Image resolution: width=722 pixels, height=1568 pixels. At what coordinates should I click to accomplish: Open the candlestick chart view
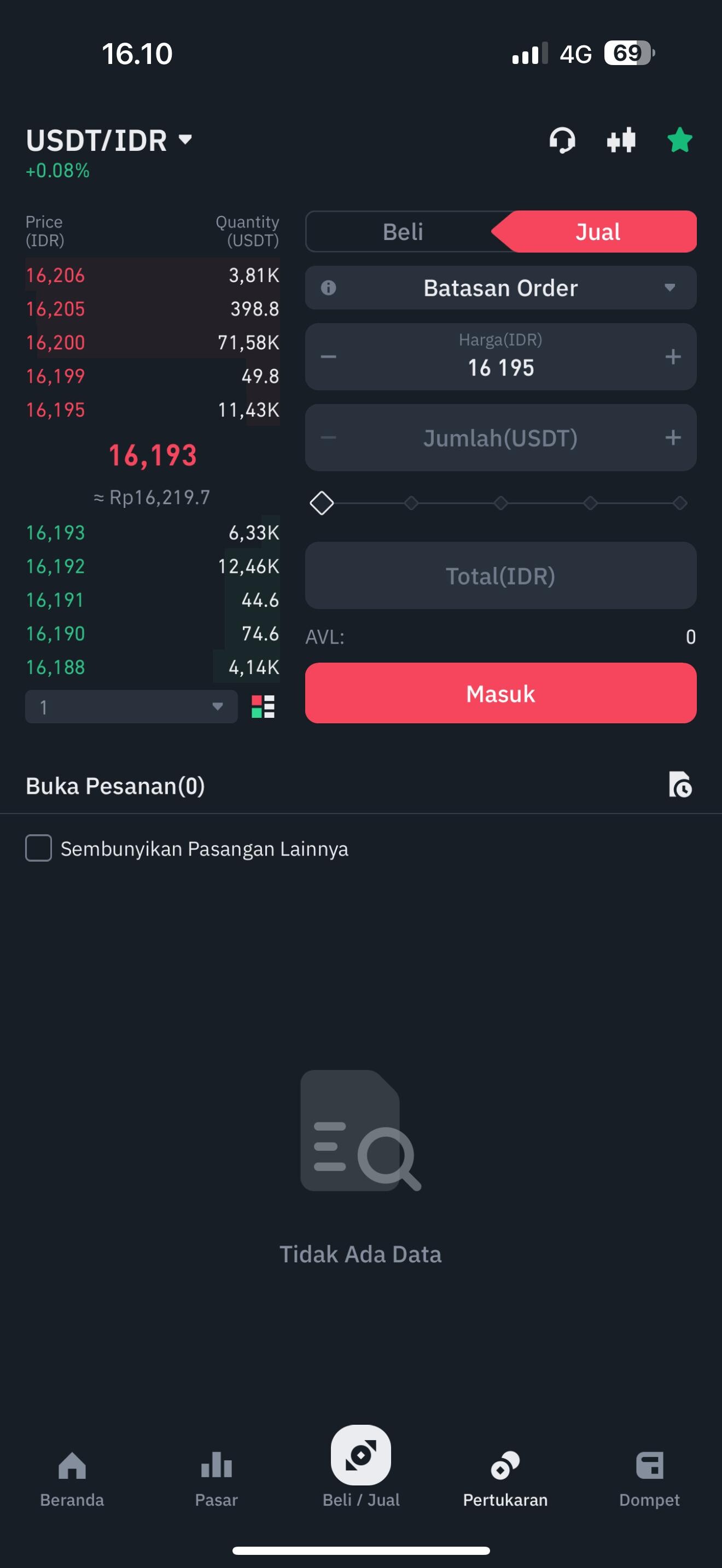[621, 141]
